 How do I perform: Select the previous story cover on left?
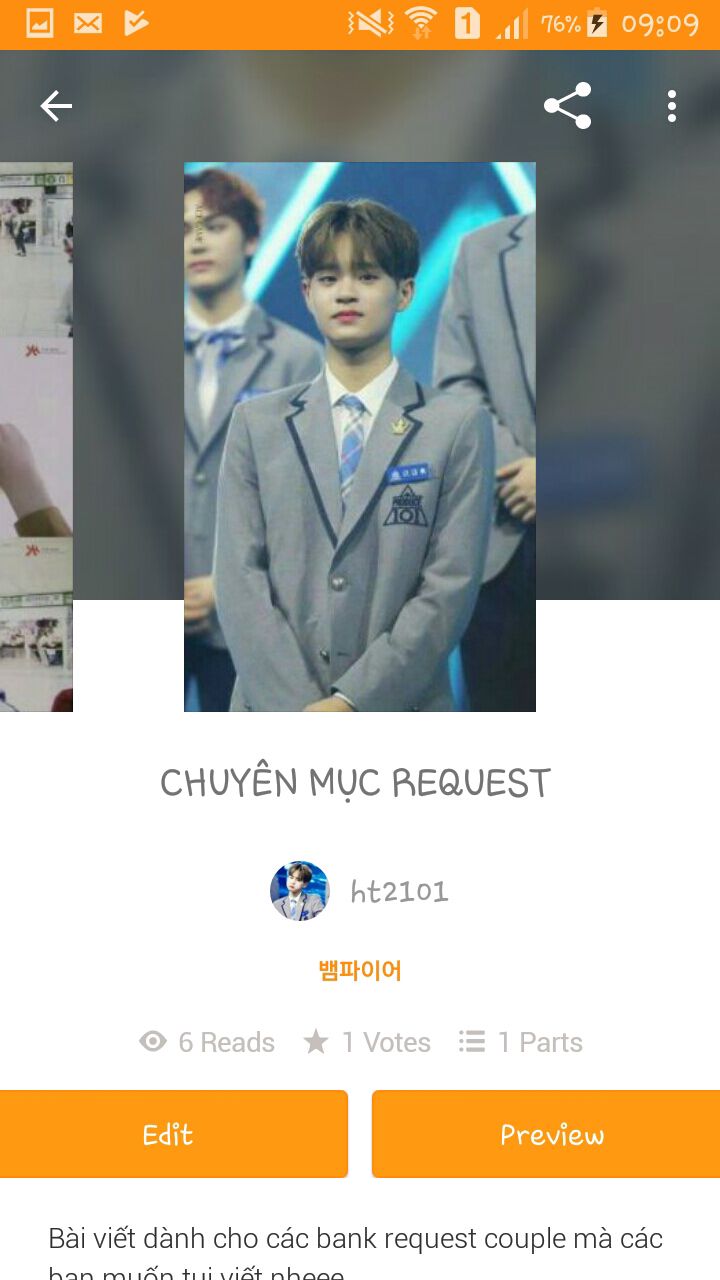coord(35,437)
